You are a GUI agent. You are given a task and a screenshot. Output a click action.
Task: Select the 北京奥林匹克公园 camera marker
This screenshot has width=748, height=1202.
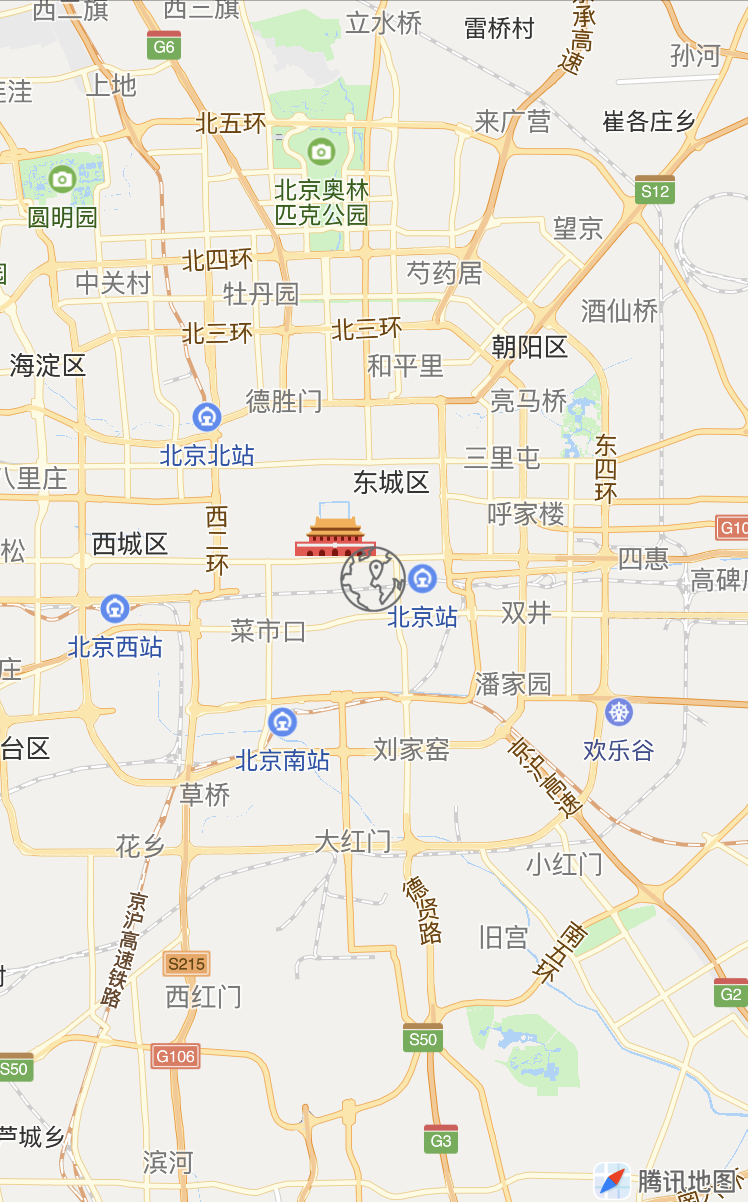click(321, 151)
